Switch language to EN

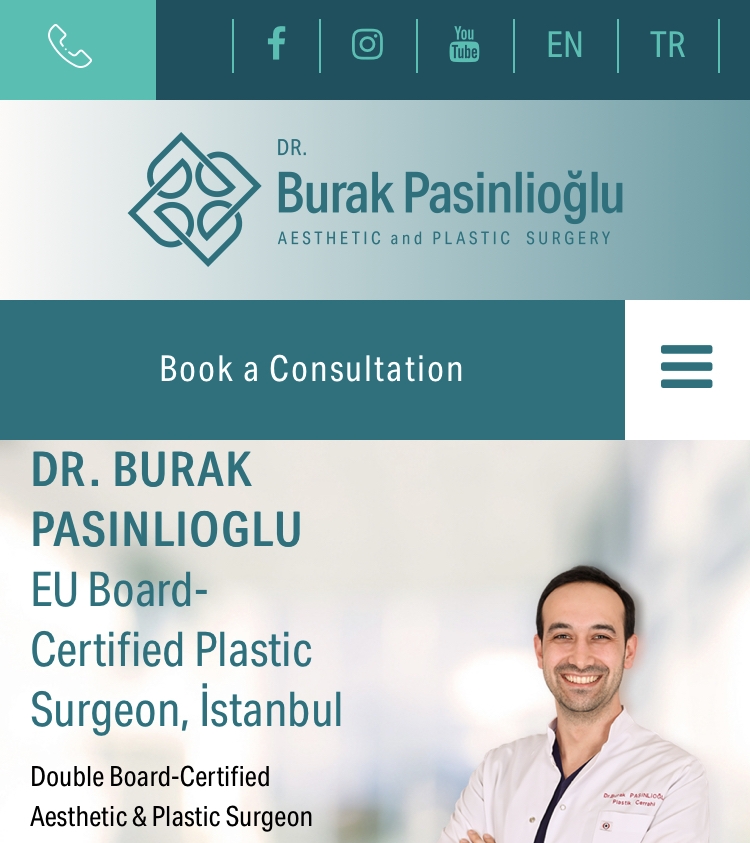tap(565, 45)
